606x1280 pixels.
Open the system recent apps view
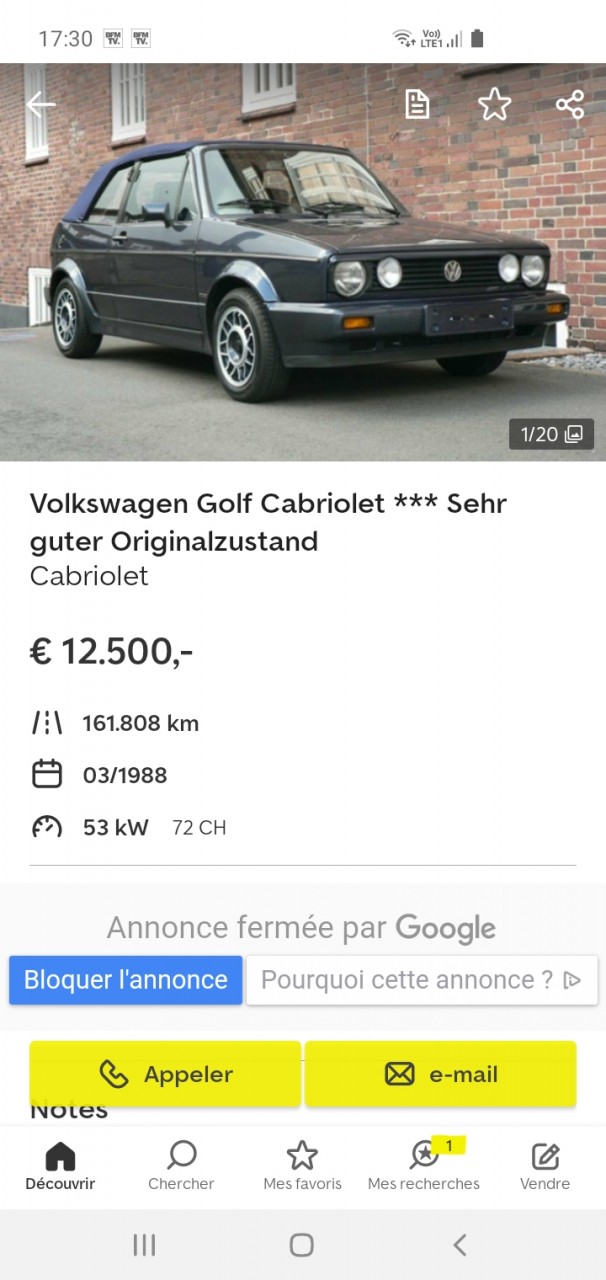tap(144, 1244)
